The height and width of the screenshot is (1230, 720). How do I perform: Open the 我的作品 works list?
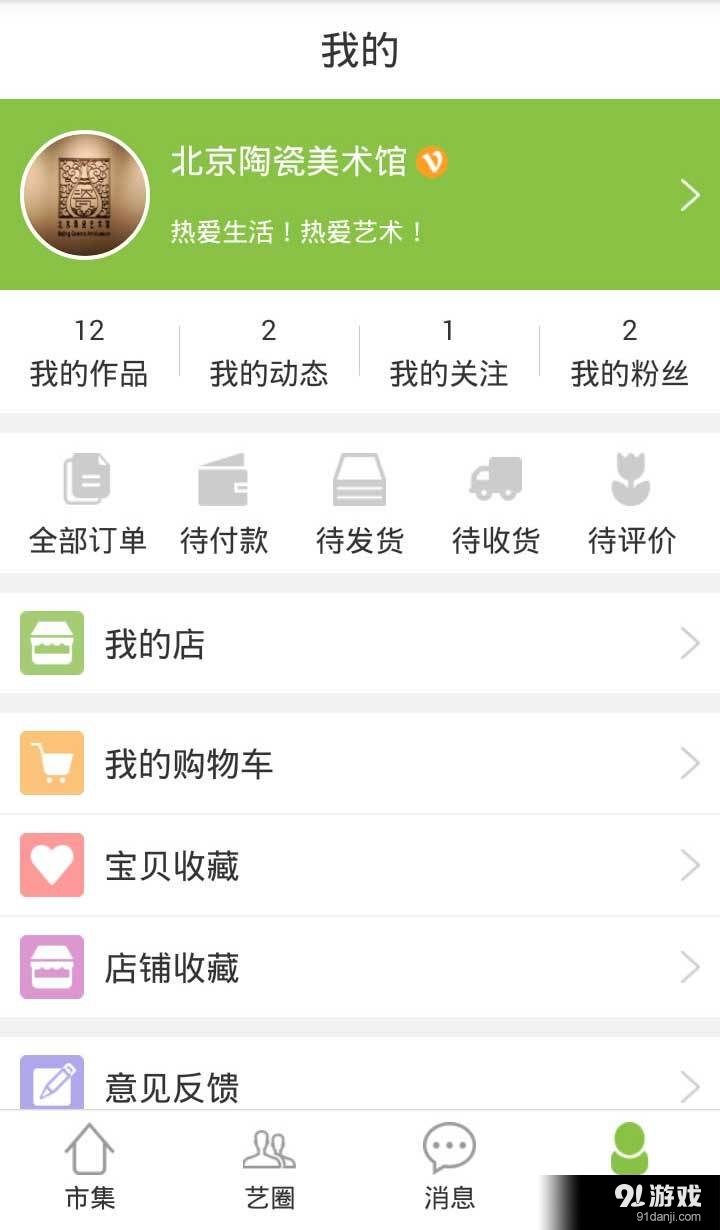[x=90, y=352]
